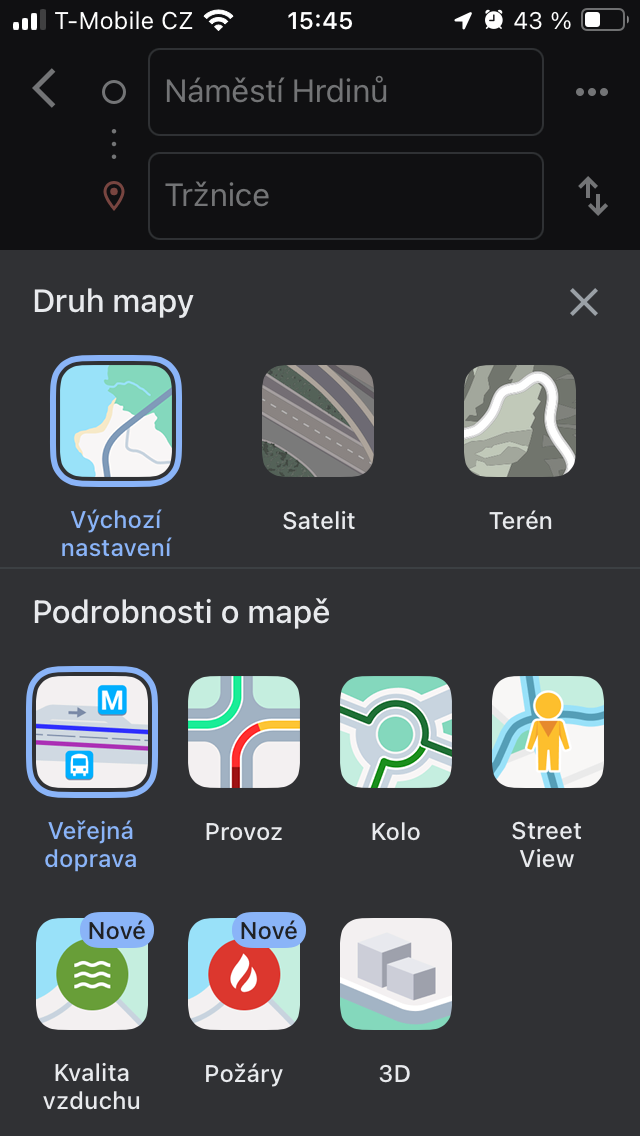Enable the Provoz traffic layer
640x1136 pixels.
click(x=244, y=732)
